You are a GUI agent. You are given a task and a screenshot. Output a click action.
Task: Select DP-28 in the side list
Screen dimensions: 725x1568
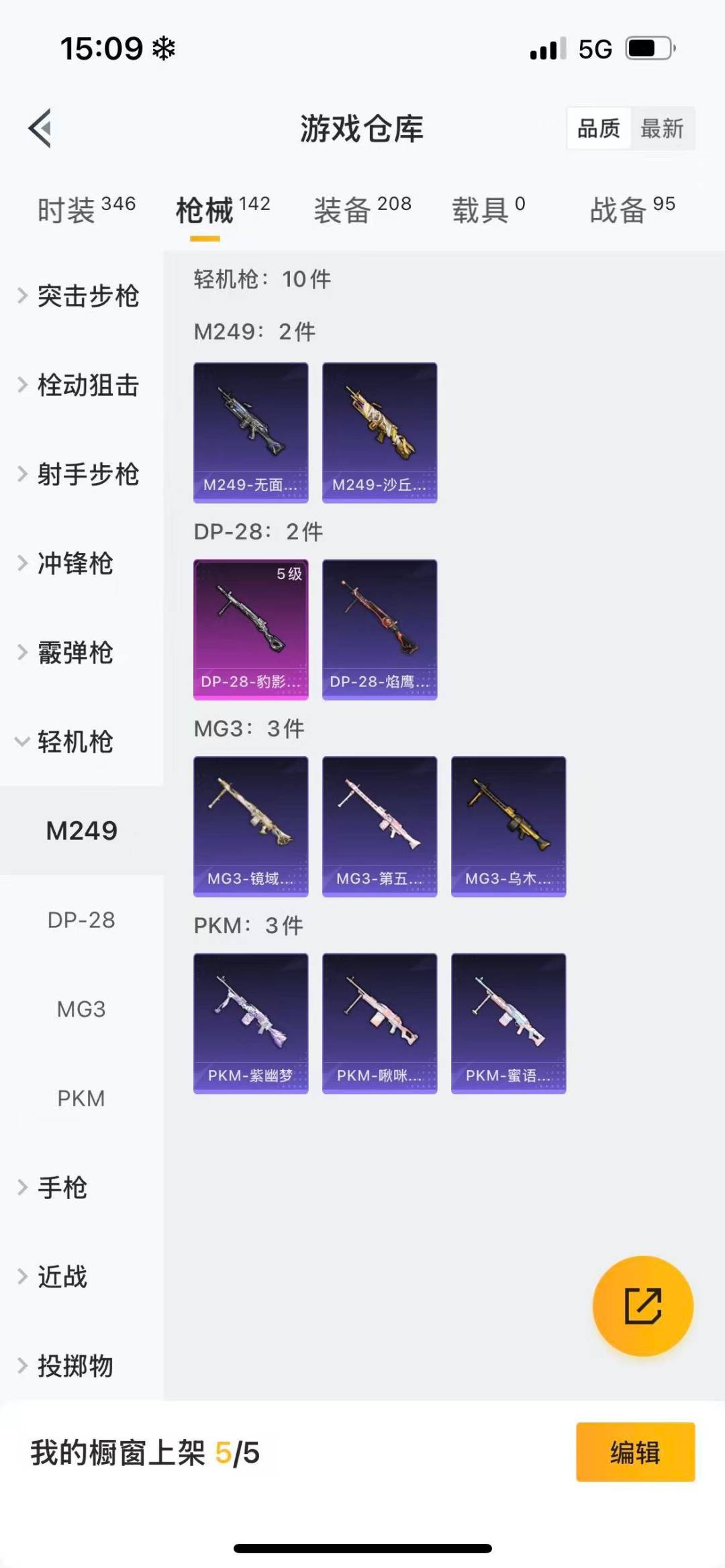[x=81, y=920]
